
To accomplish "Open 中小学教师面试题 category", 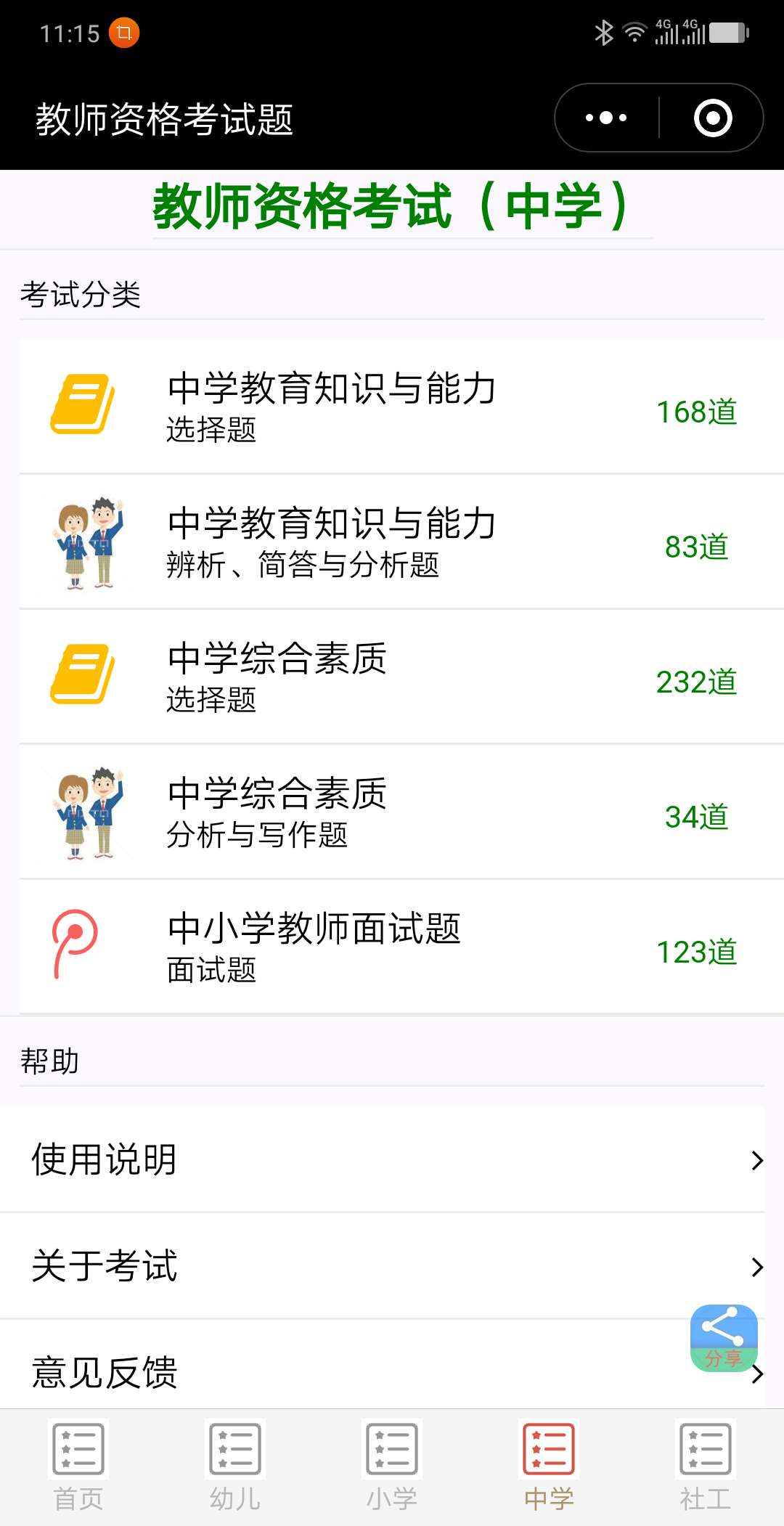I will (x=401, y=947).
